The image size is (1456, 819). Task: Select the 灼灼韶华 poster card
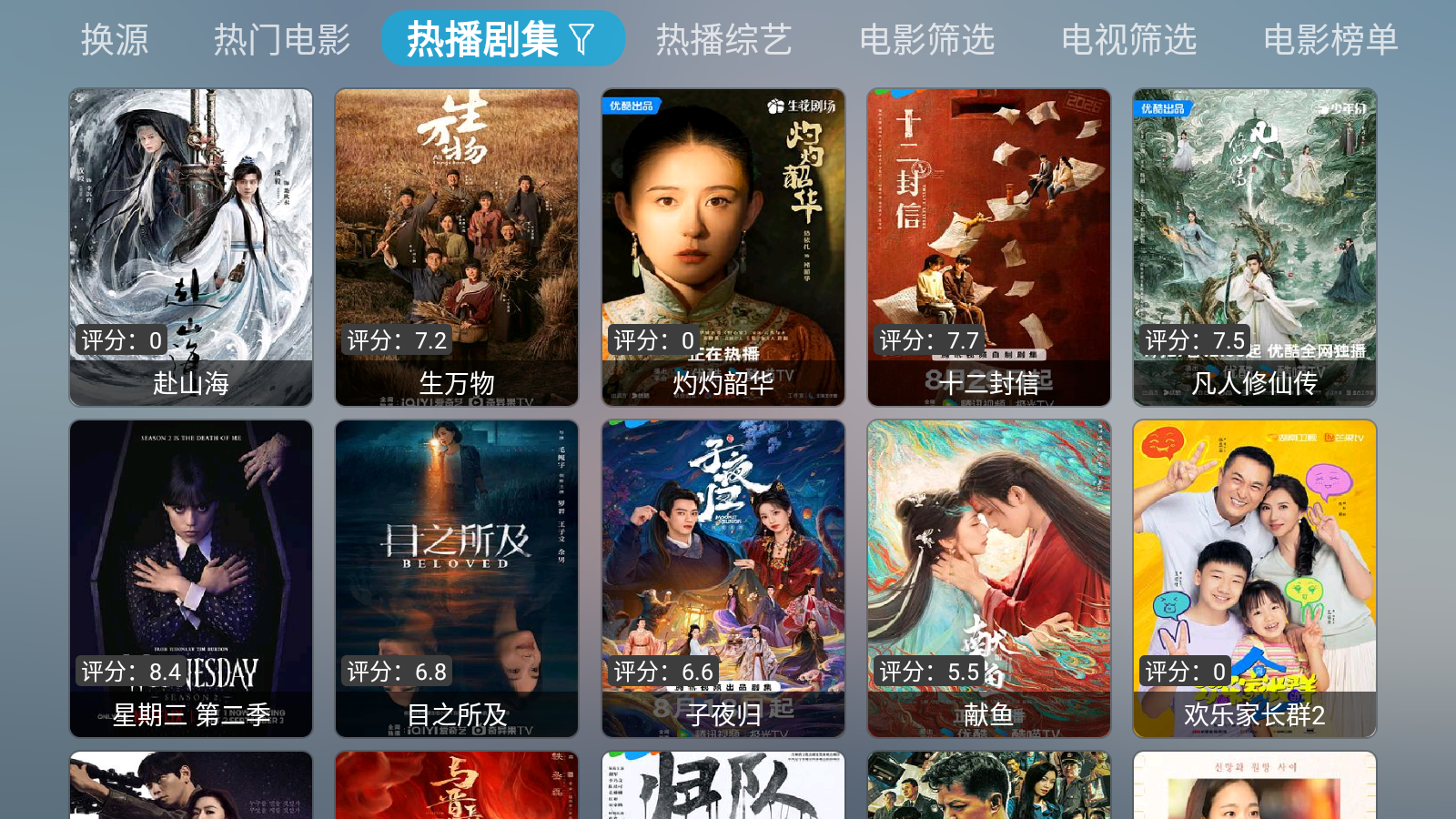[723, 247]
